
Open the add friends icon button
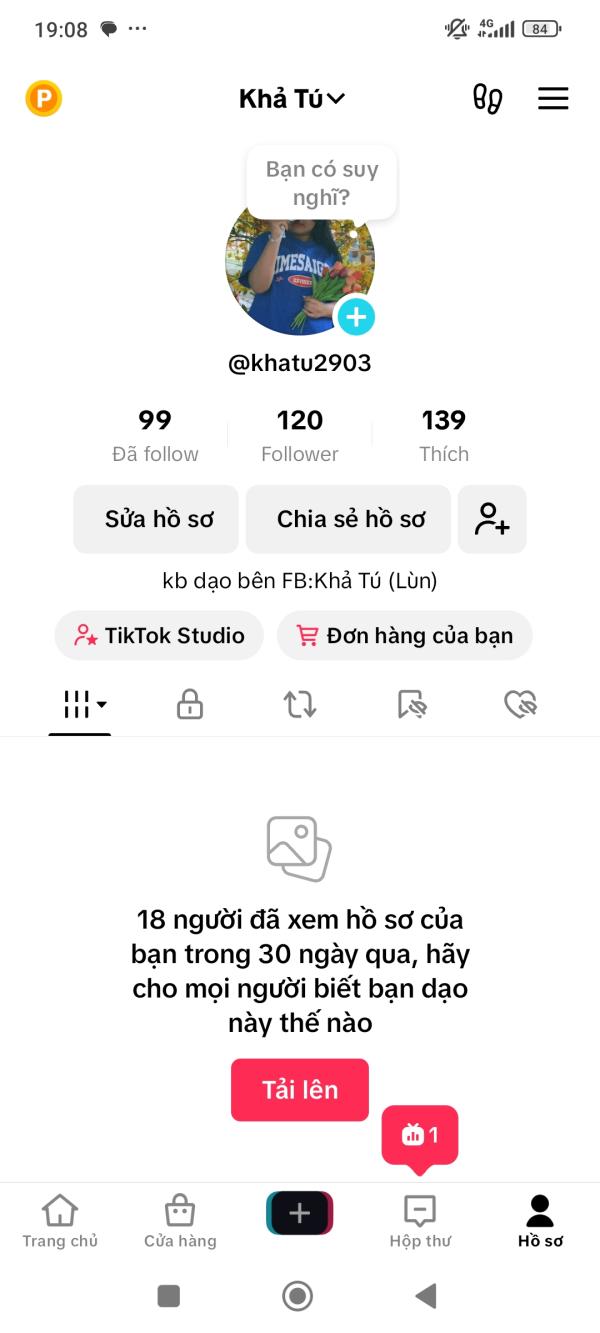point(492,519)
